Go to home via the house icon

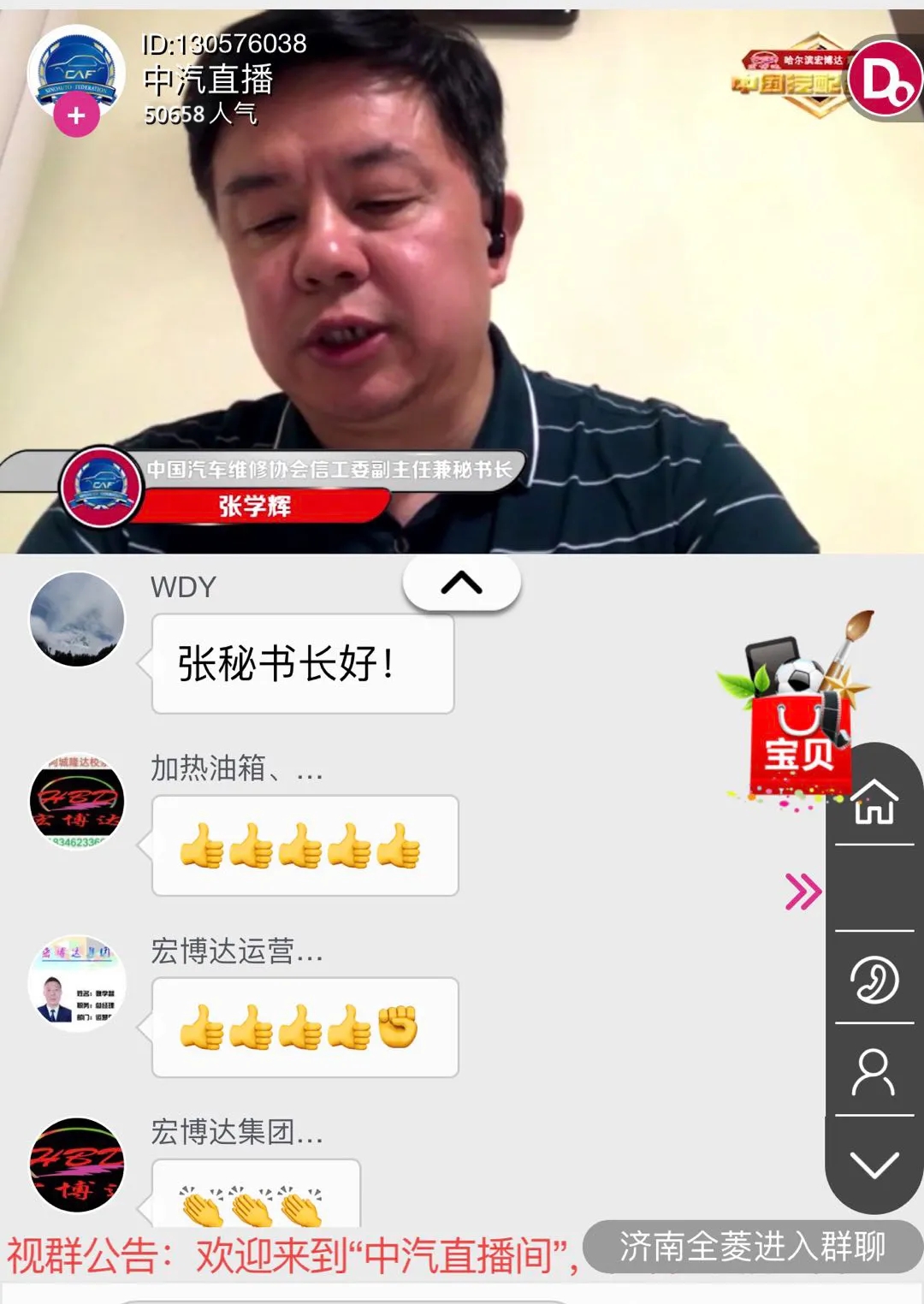(x=874, y=802)
